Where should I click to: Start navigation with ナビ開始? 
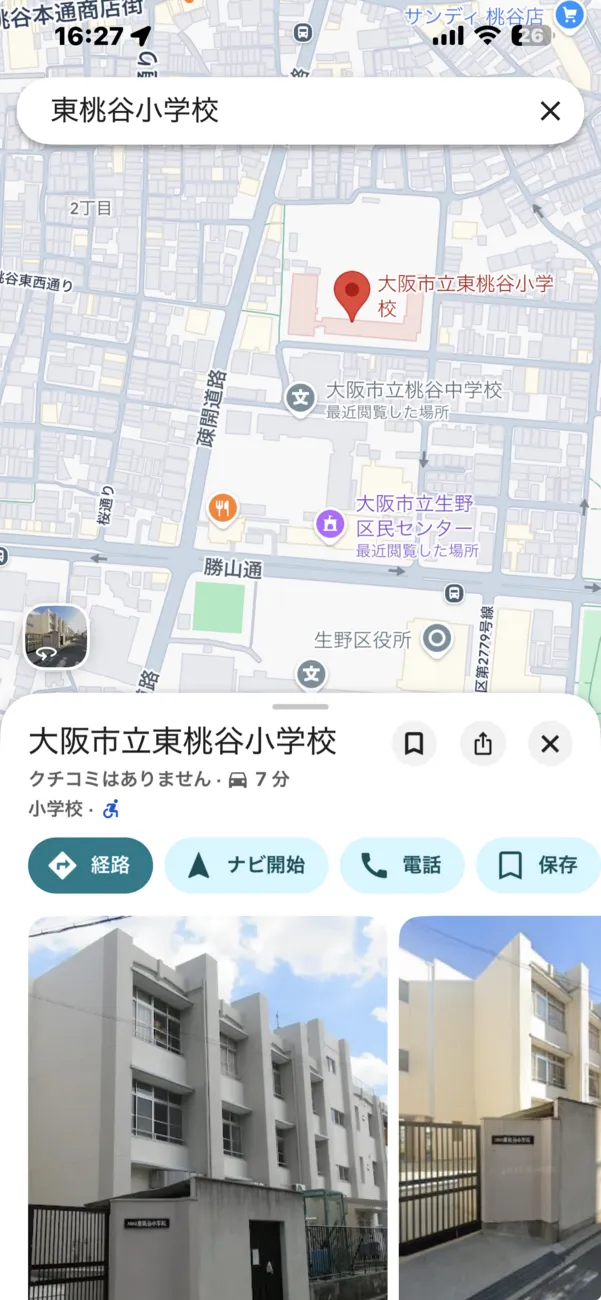click(246, 865)
